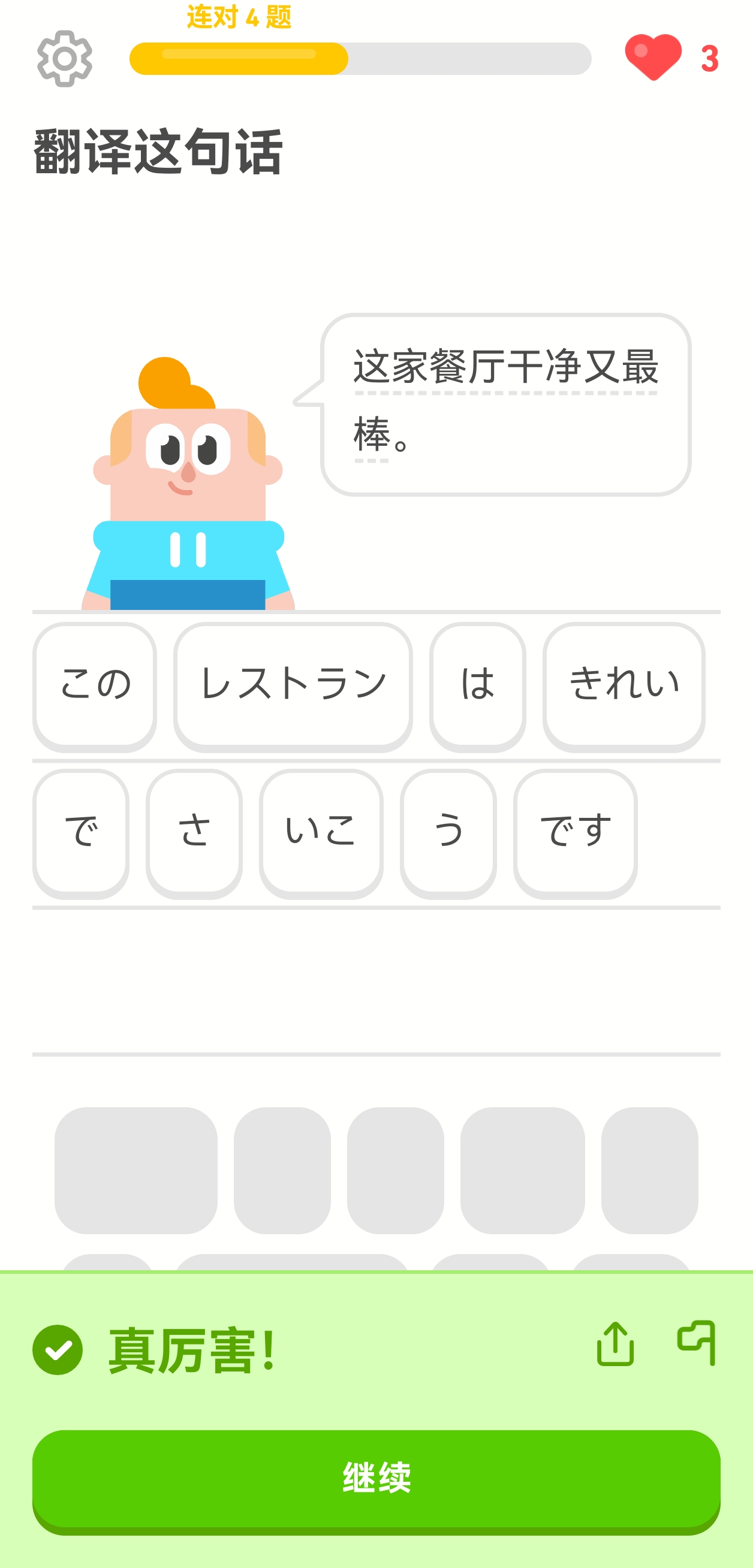Tap the この word tile
Image resolution: width=753 pixels, height=1568 pixels.
(95, 685)
